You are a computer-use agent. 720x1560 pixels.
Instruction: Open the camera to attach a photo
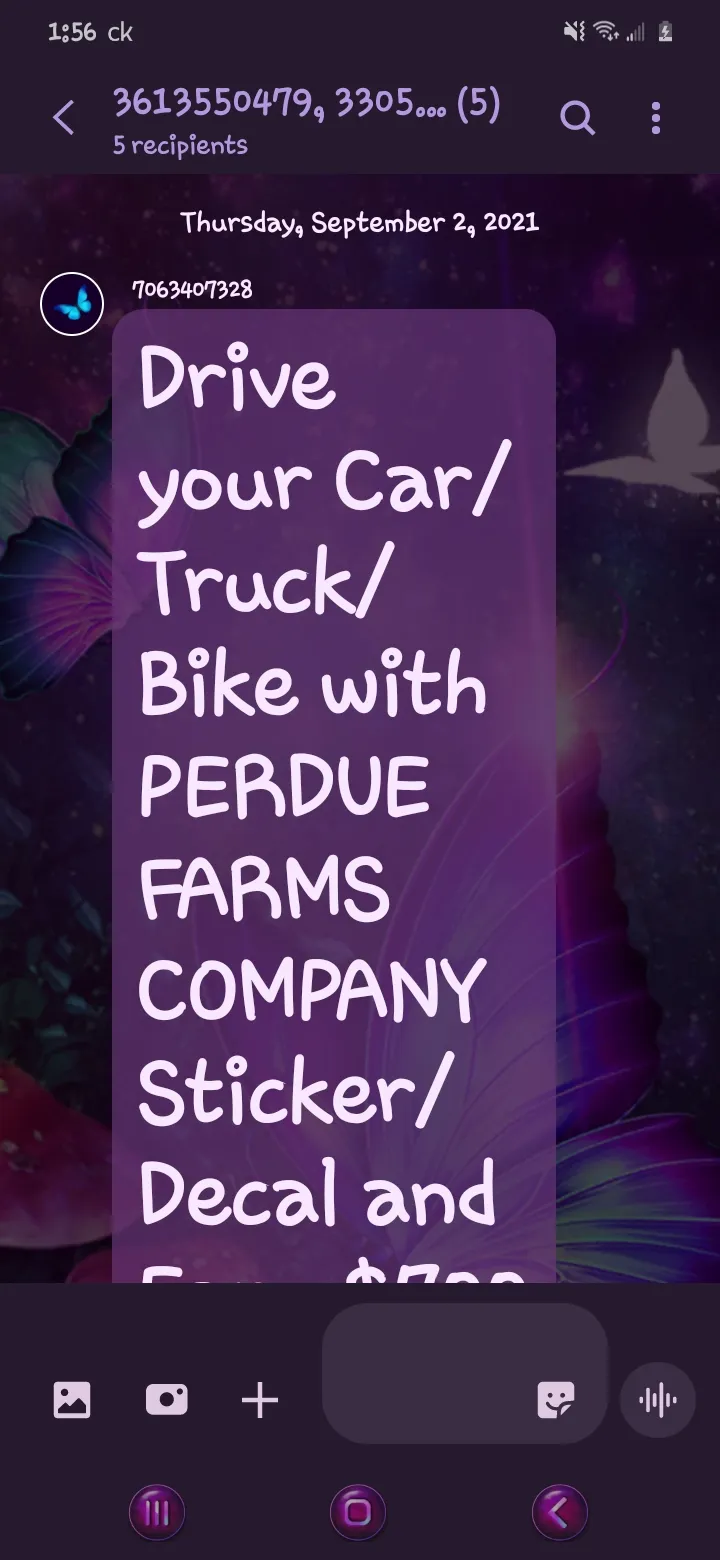166,1399
